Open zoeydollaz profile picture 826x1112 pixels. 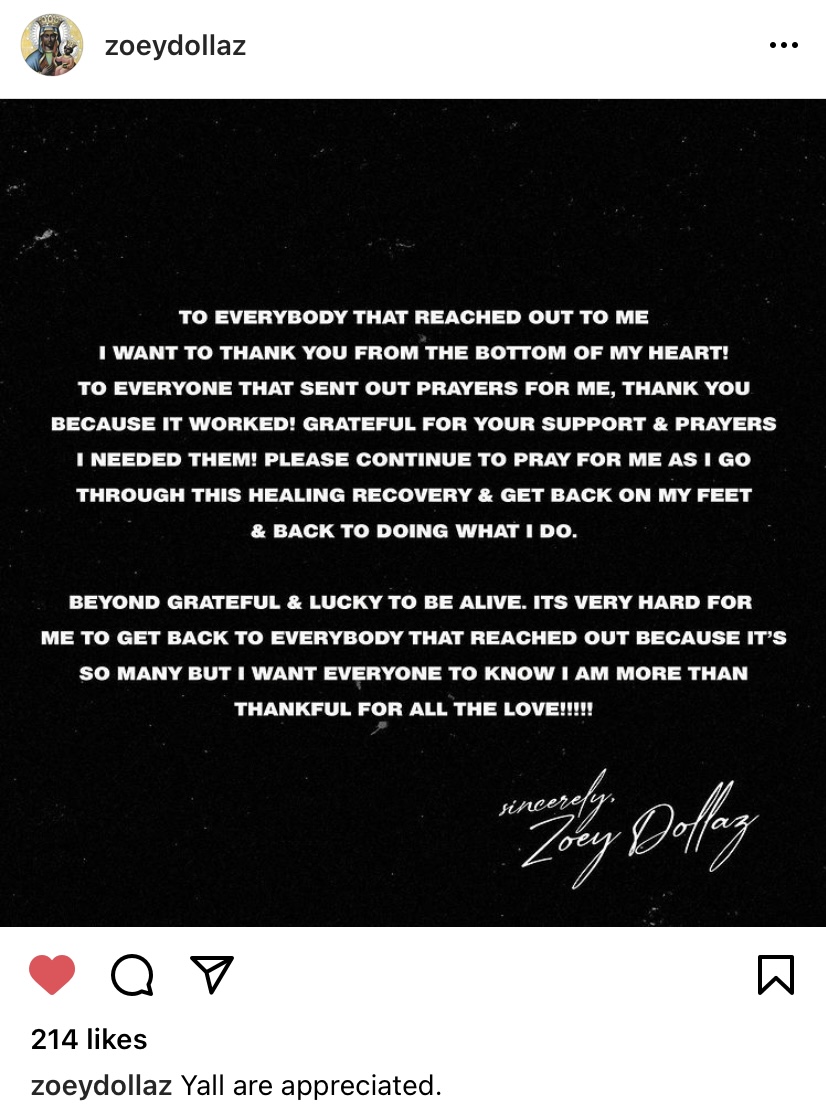click(52, 46)
